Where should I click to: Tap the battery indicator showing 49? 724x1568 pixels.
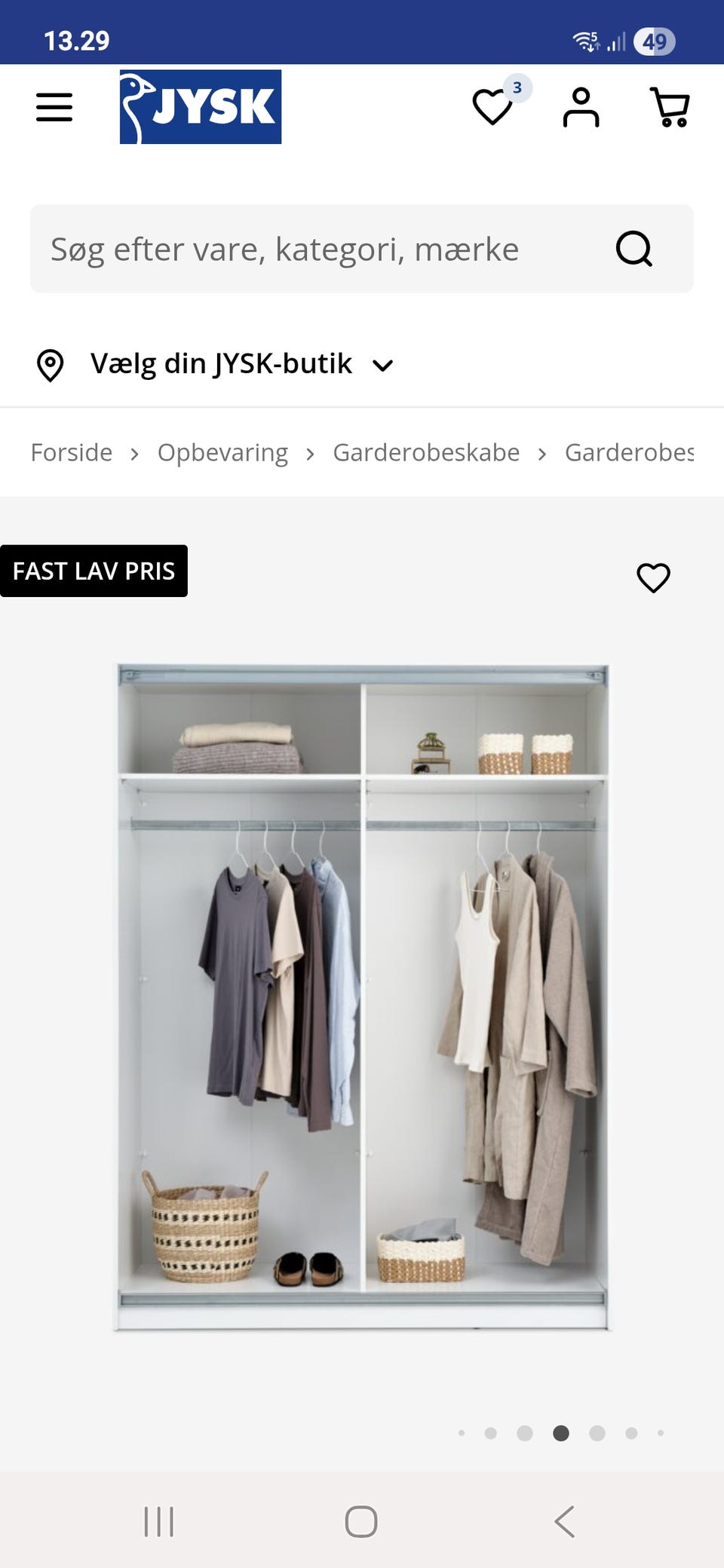(654, 42)
